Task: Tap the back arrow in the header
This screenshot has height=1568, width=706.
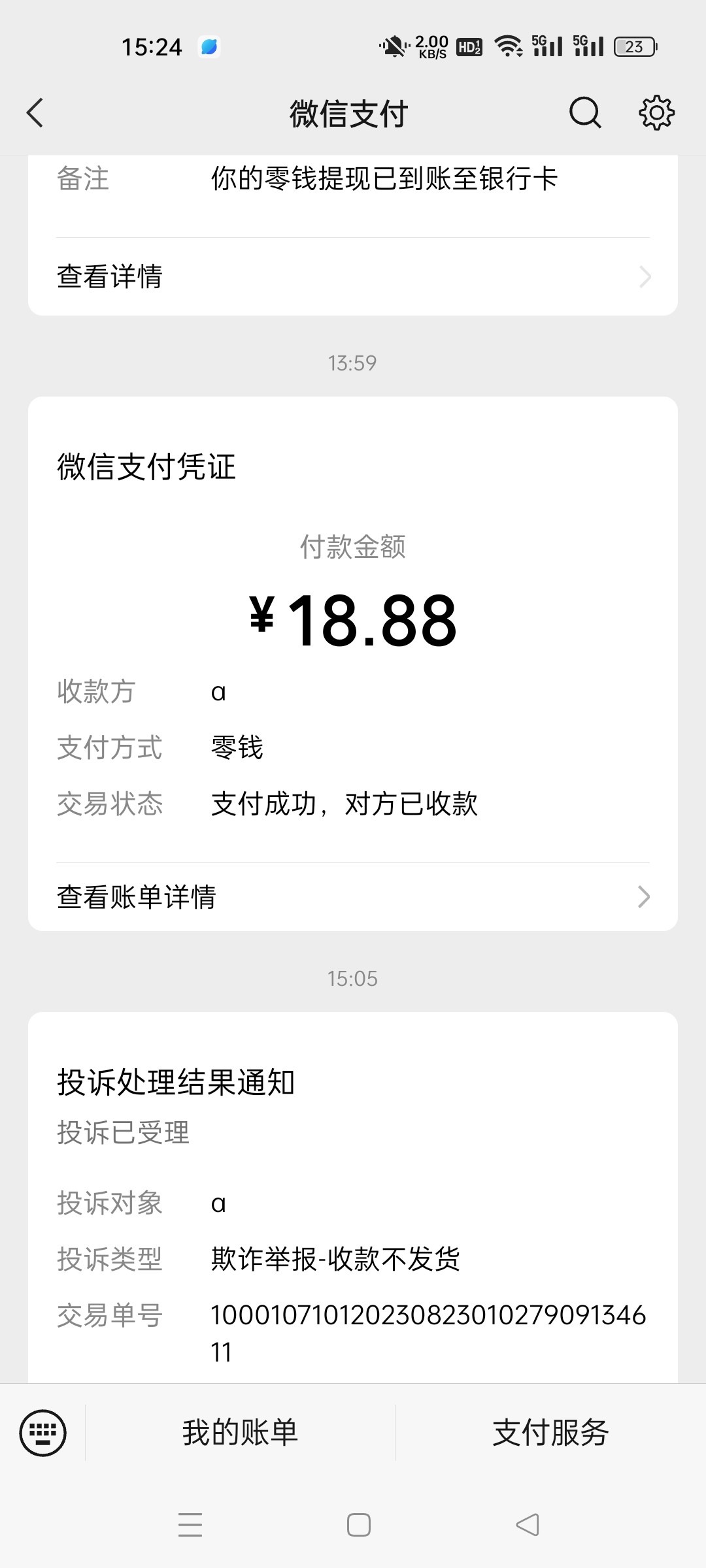Action: [x=35, y=112]
